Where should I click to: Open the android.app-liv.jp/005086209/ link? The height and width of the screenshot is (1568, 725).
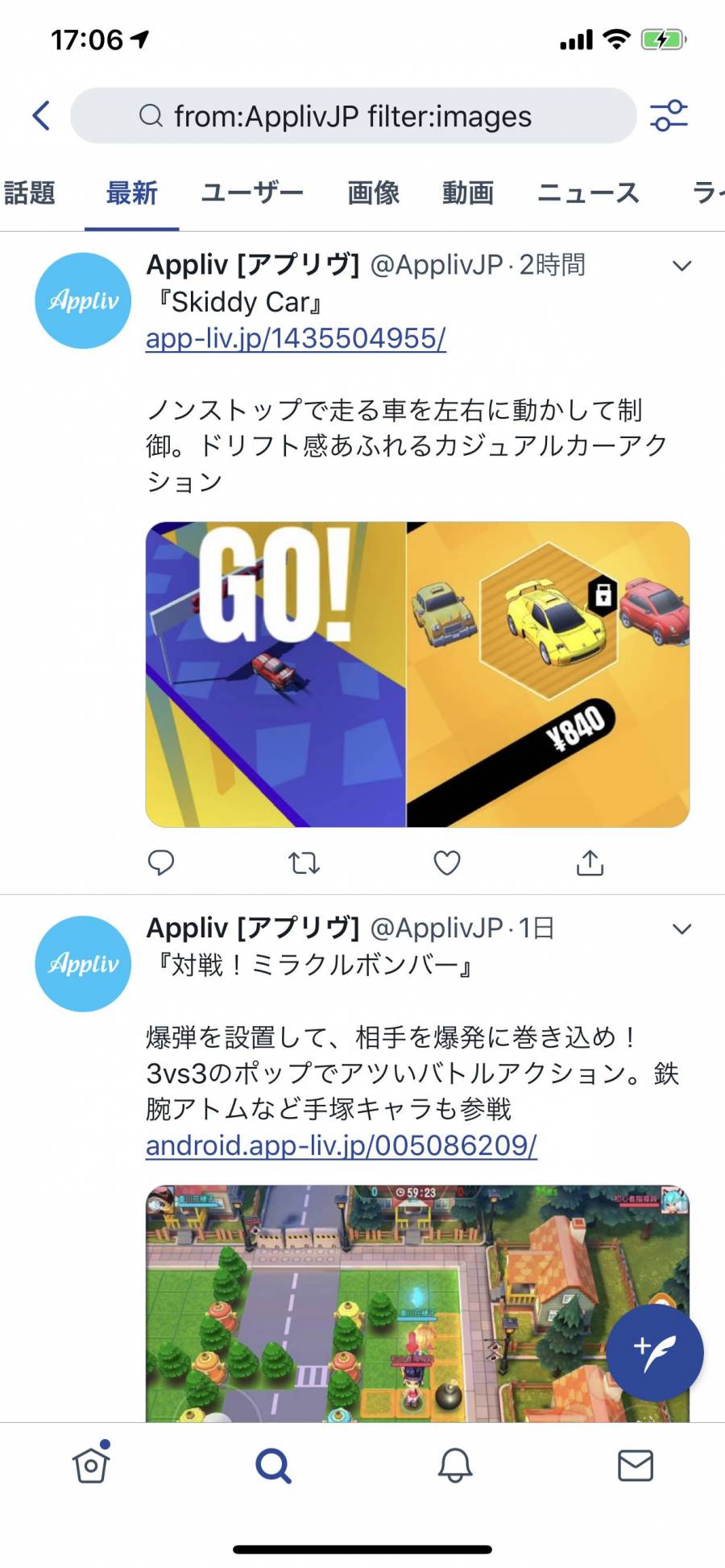click(341, 1144)
